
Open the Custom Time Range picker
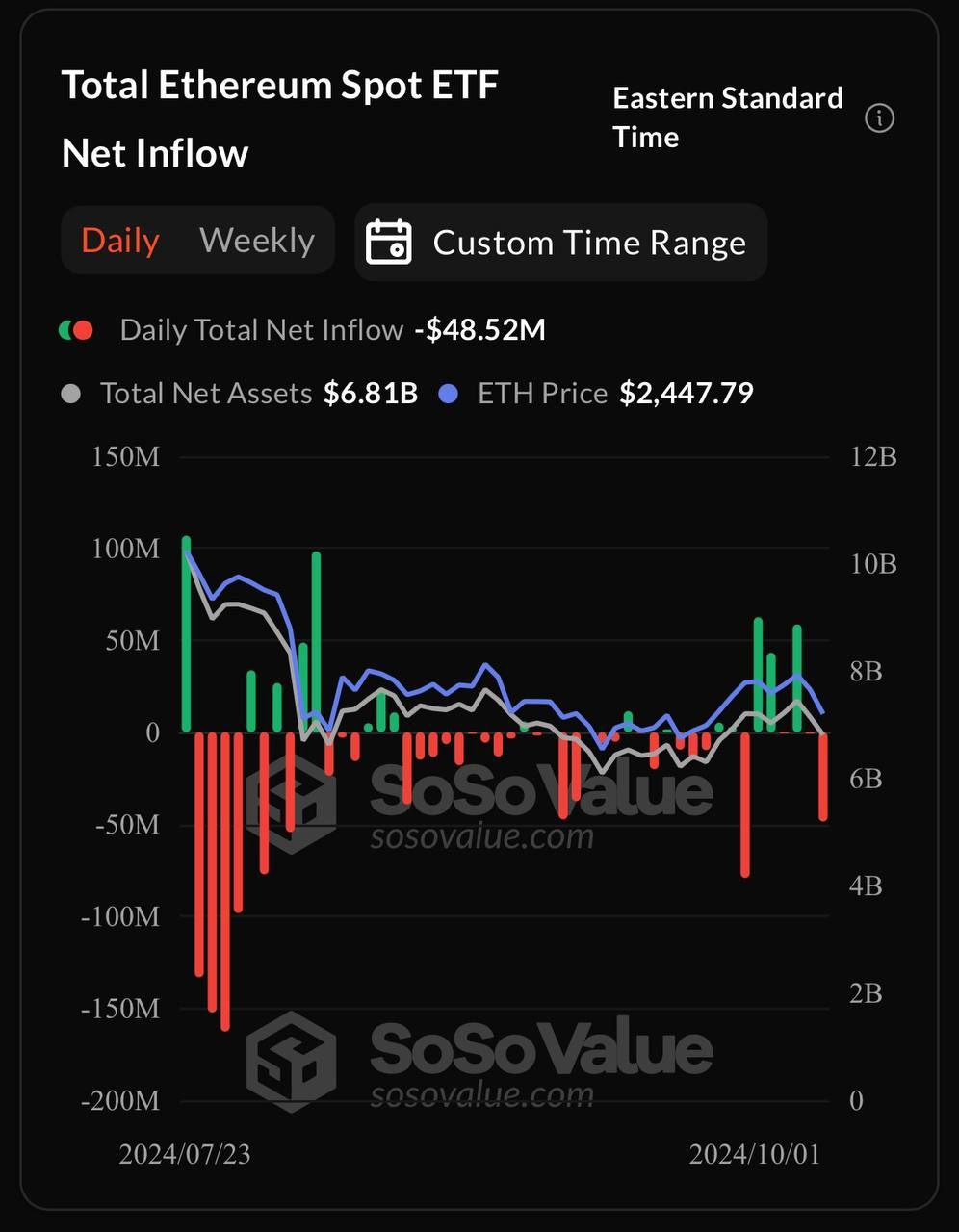coord(560,243)
